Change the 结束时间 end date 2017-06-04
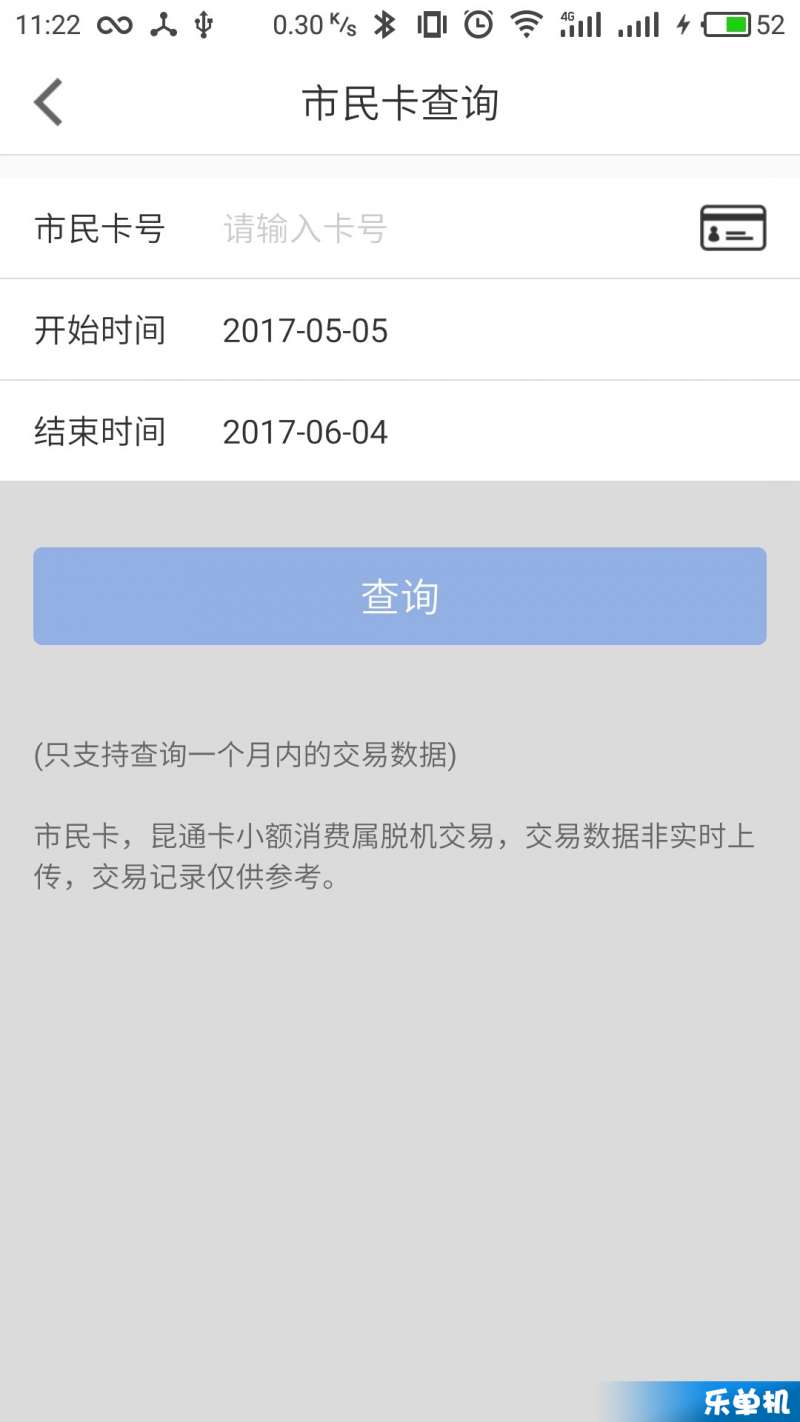Image resolution: width=800 pixels, height=1422 pixels. [x=305, y=432]
